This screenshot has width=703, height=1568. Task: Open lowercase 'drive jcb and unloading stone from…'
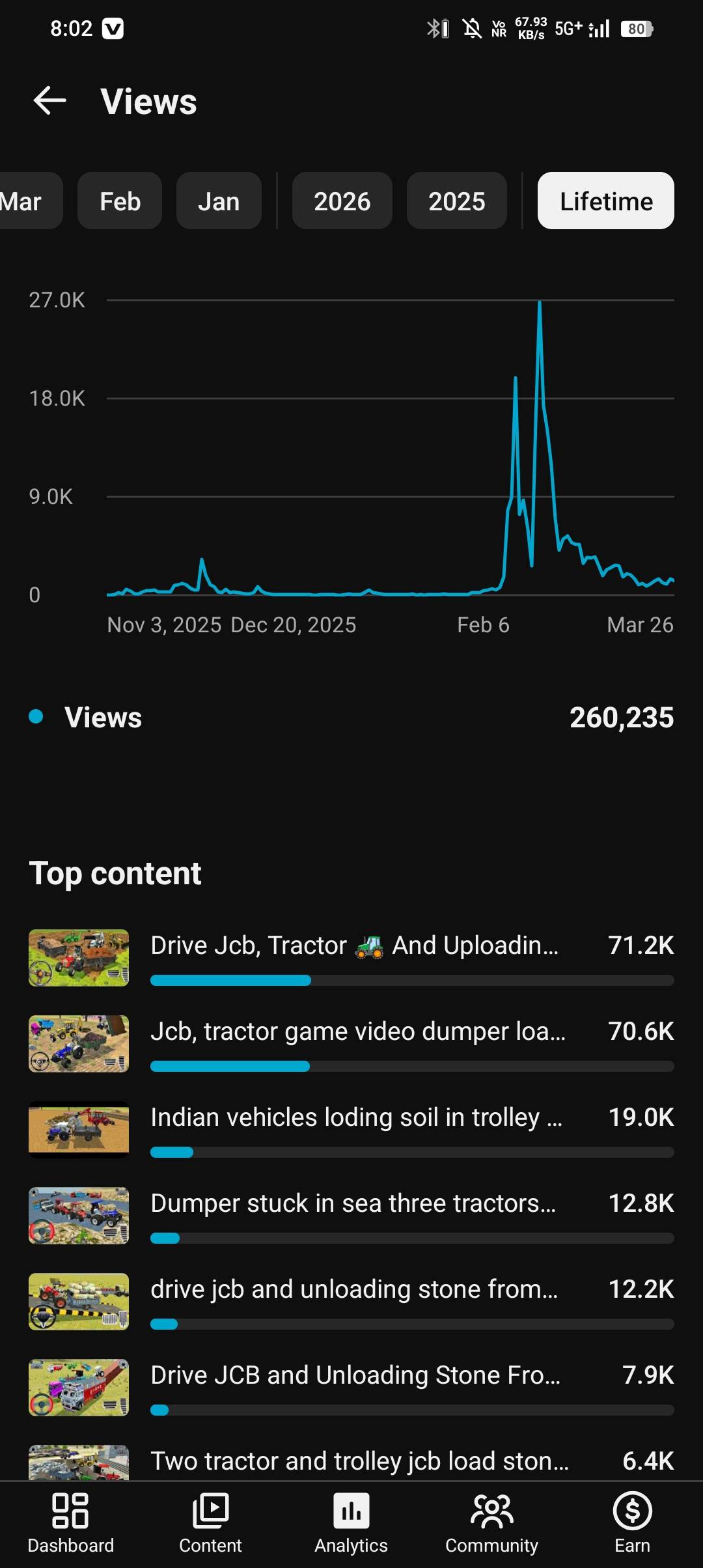[x=353, y=1289]
